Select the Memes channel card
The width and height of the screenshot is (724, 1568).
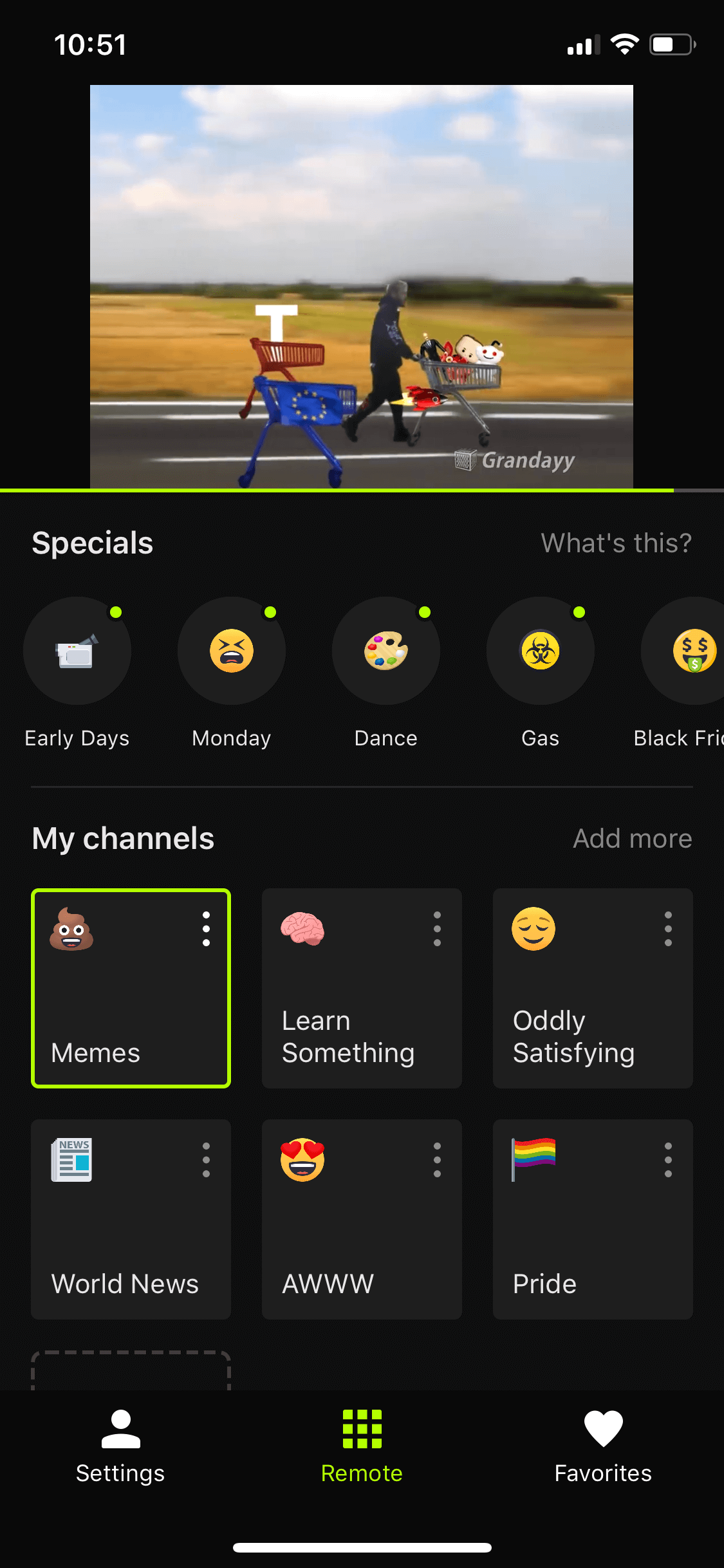pos(131,988)
